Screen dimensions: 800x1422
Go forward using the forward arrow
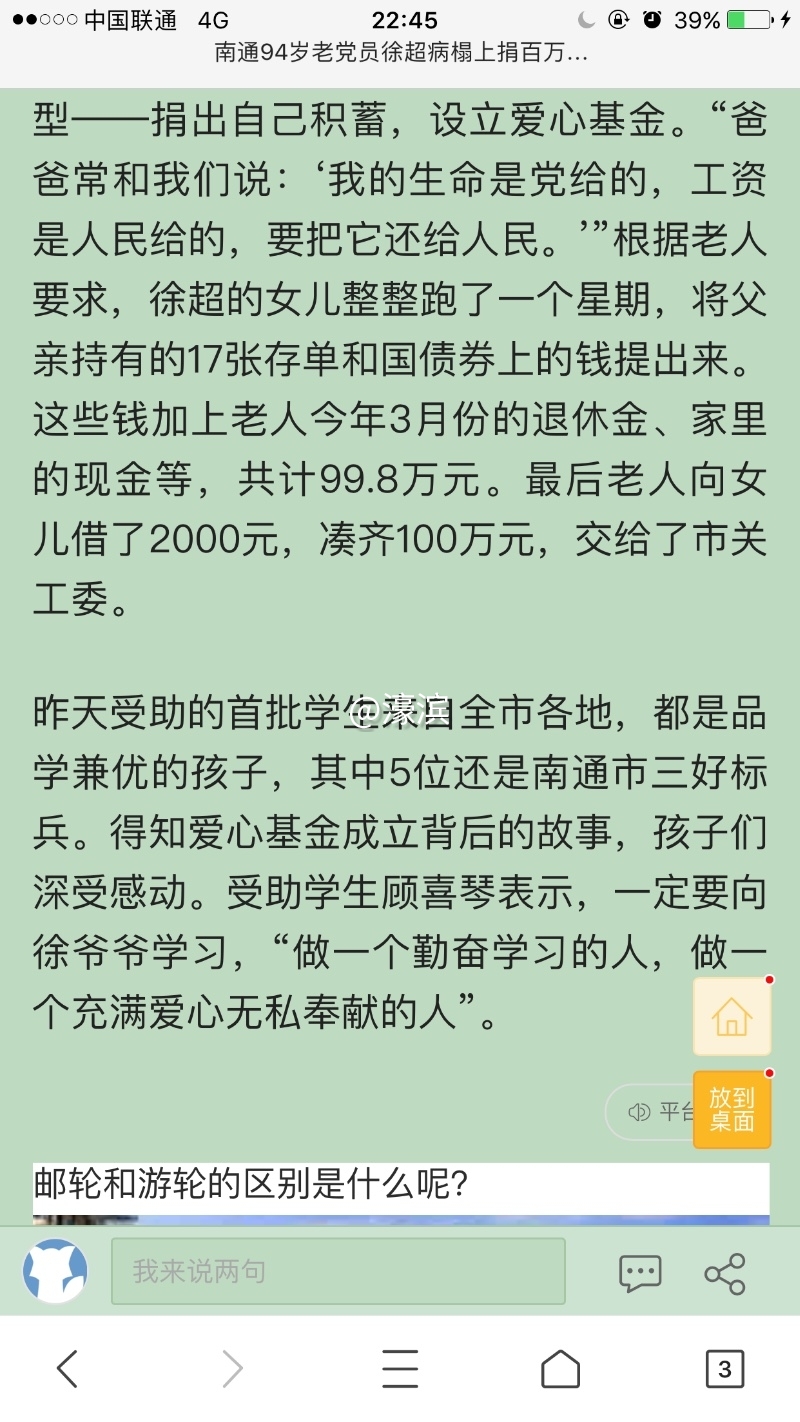[232, 1368]
